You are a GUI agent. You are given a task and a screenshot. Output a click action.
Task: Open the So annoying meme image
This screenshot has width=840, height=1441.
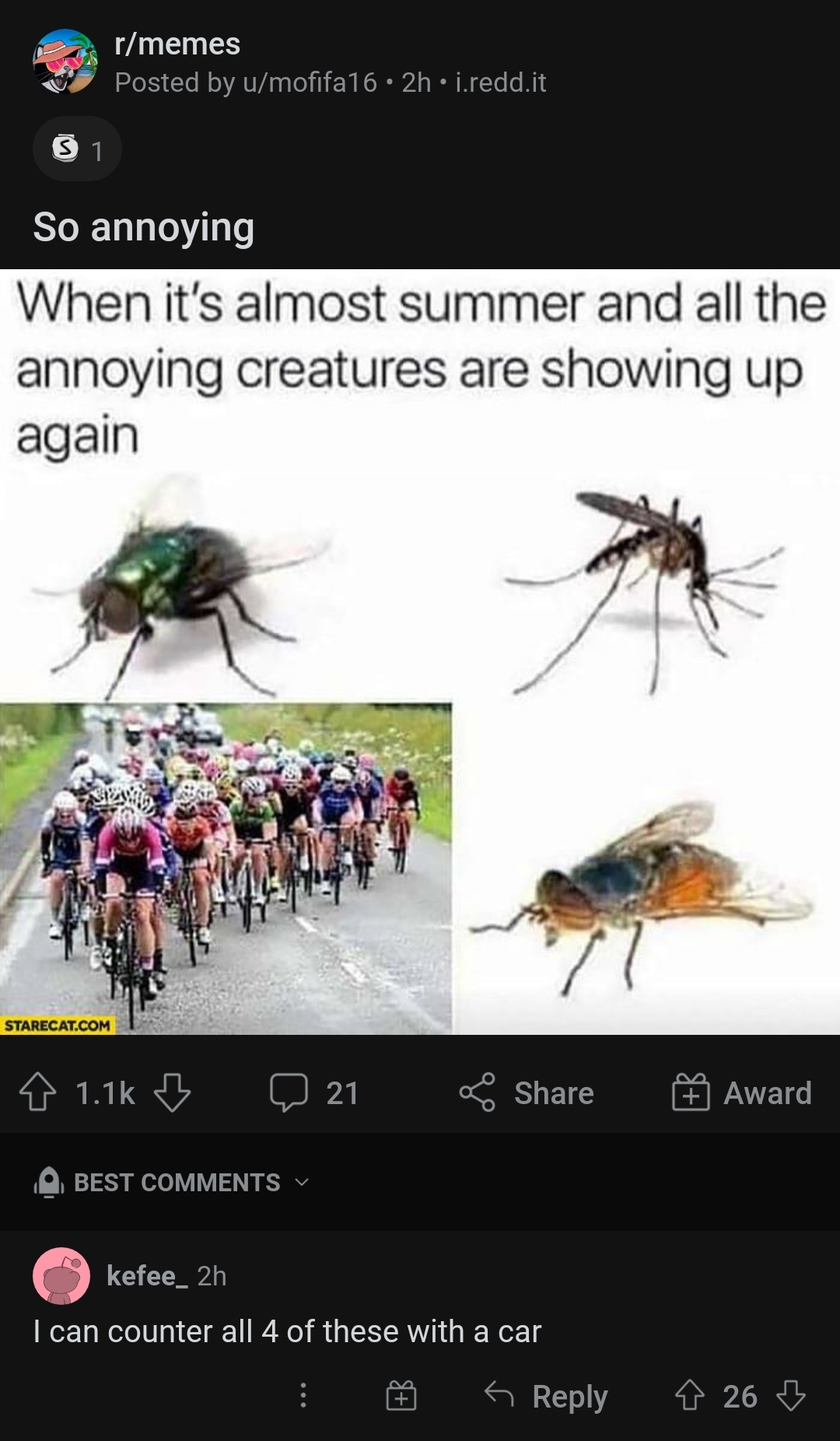pos(420,651)
